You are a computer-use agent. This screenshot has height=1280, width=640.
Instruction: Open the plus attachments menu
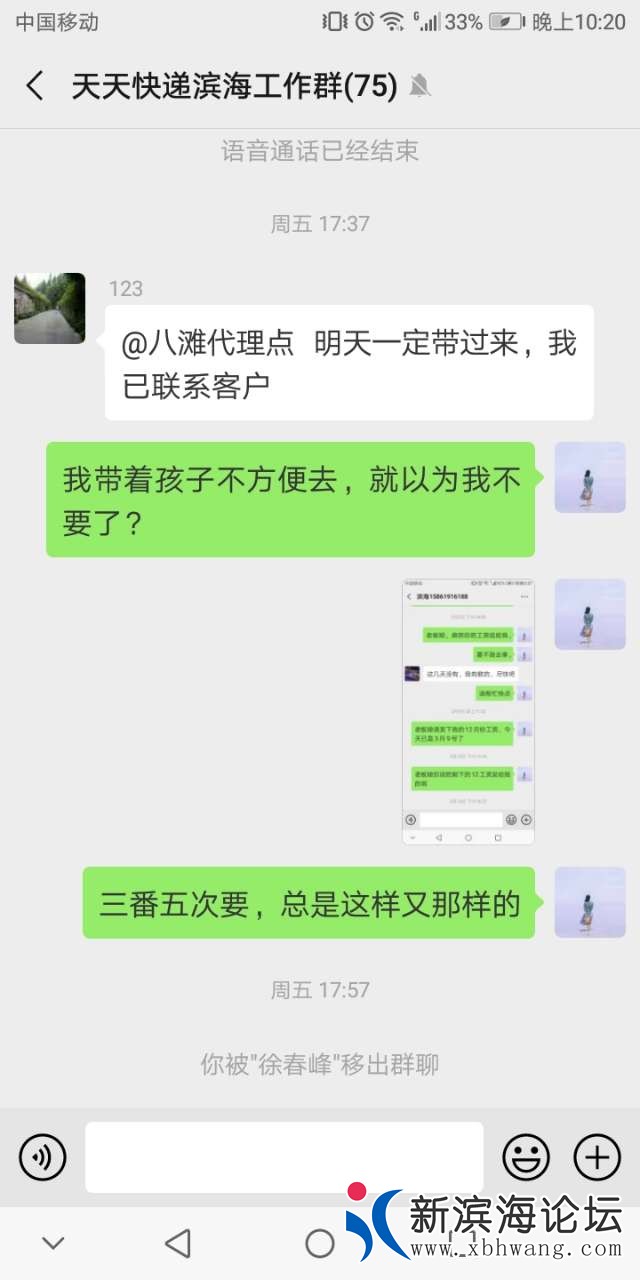(x=597, y=1158)
